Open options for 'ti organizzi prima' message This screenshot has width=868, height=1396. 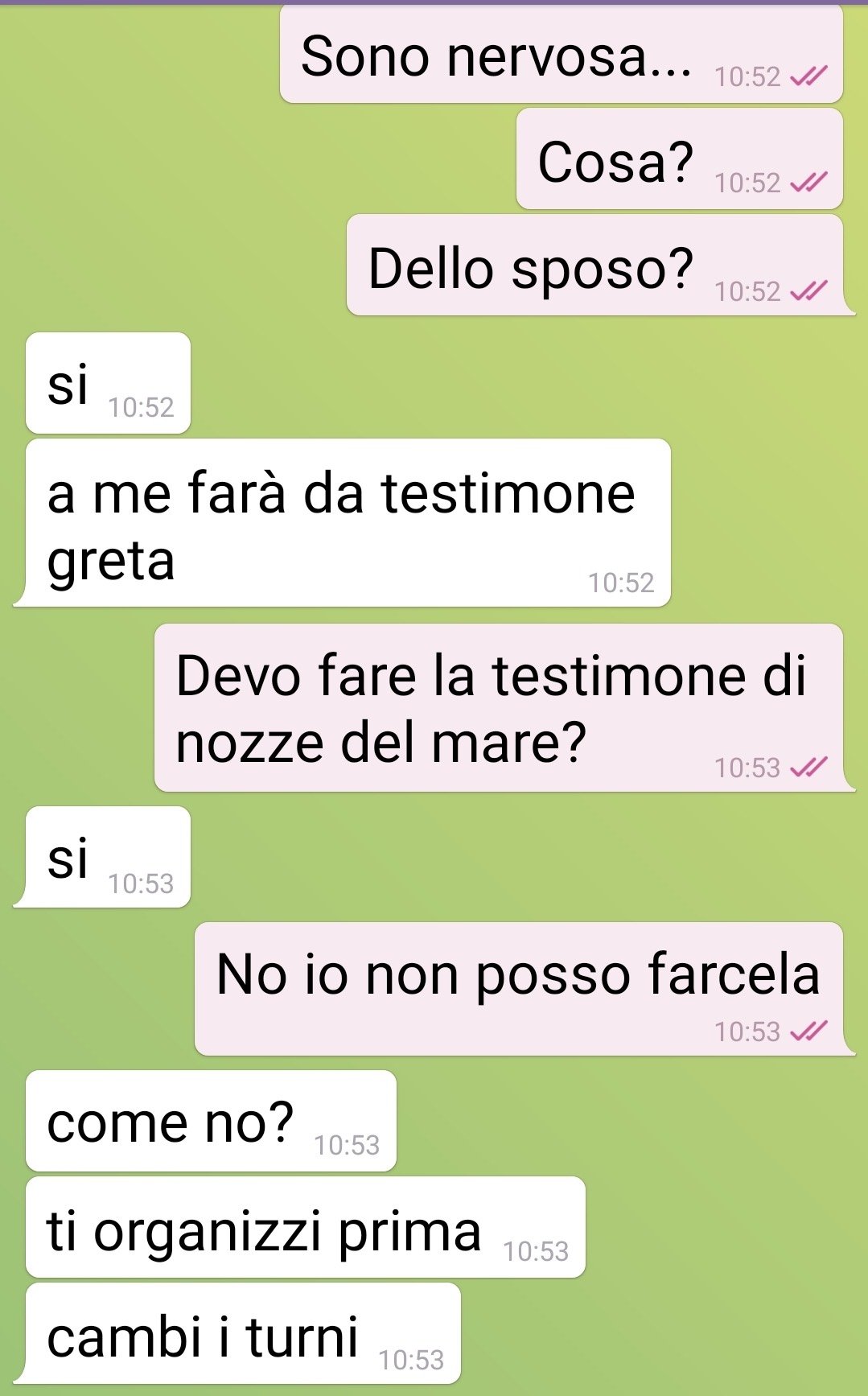tap(306, 1228)
